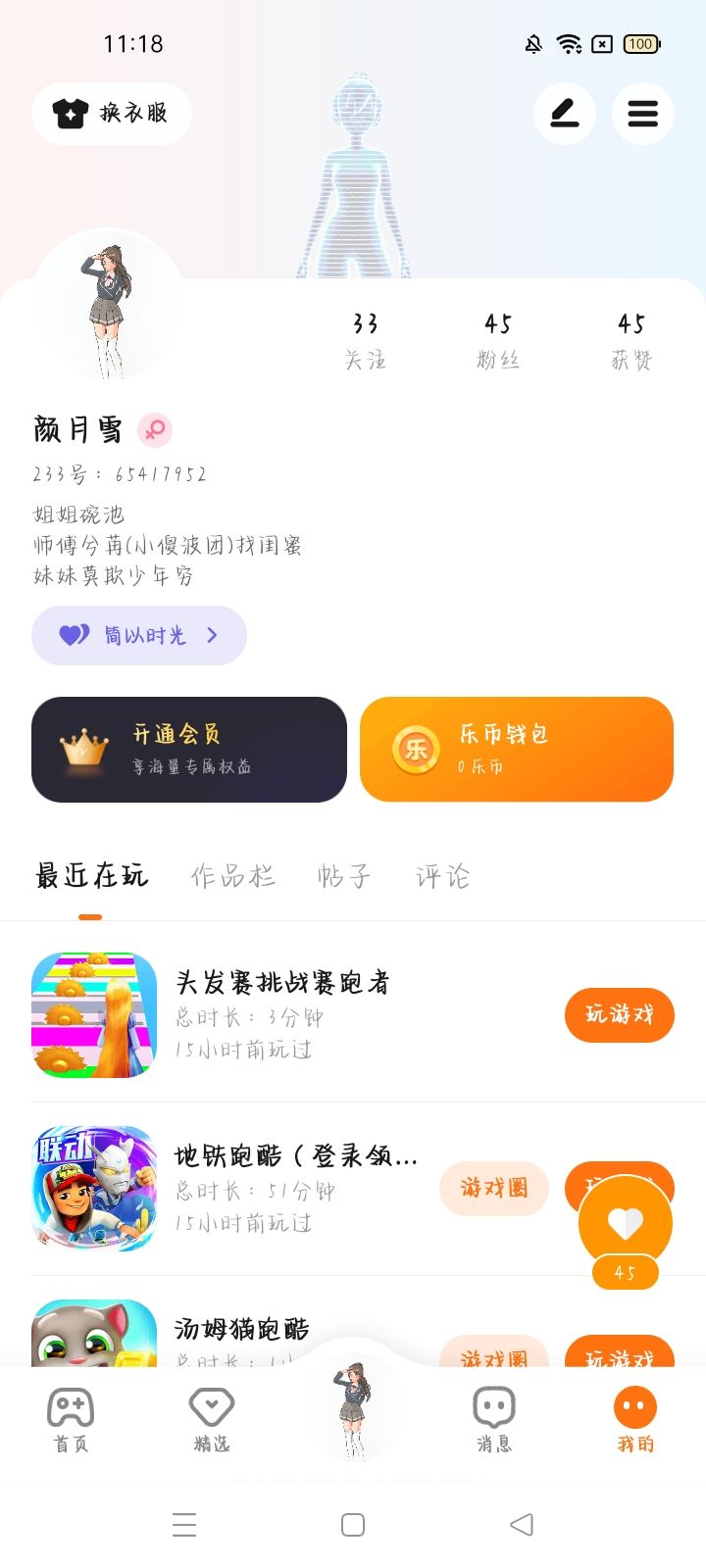Viewport: 706px width, 1568px height.
Task: Go to the 首页 home tab
Action: [71, 1419]
